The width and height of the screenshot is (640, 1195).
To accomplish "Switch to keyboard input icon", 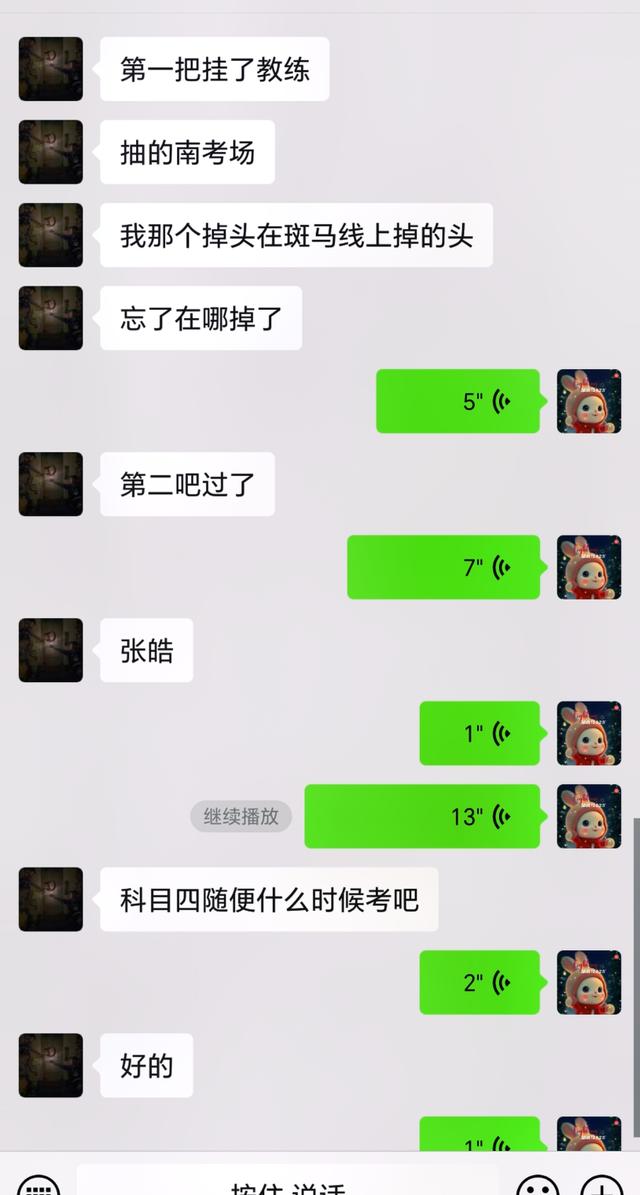I will [38, 1187].
